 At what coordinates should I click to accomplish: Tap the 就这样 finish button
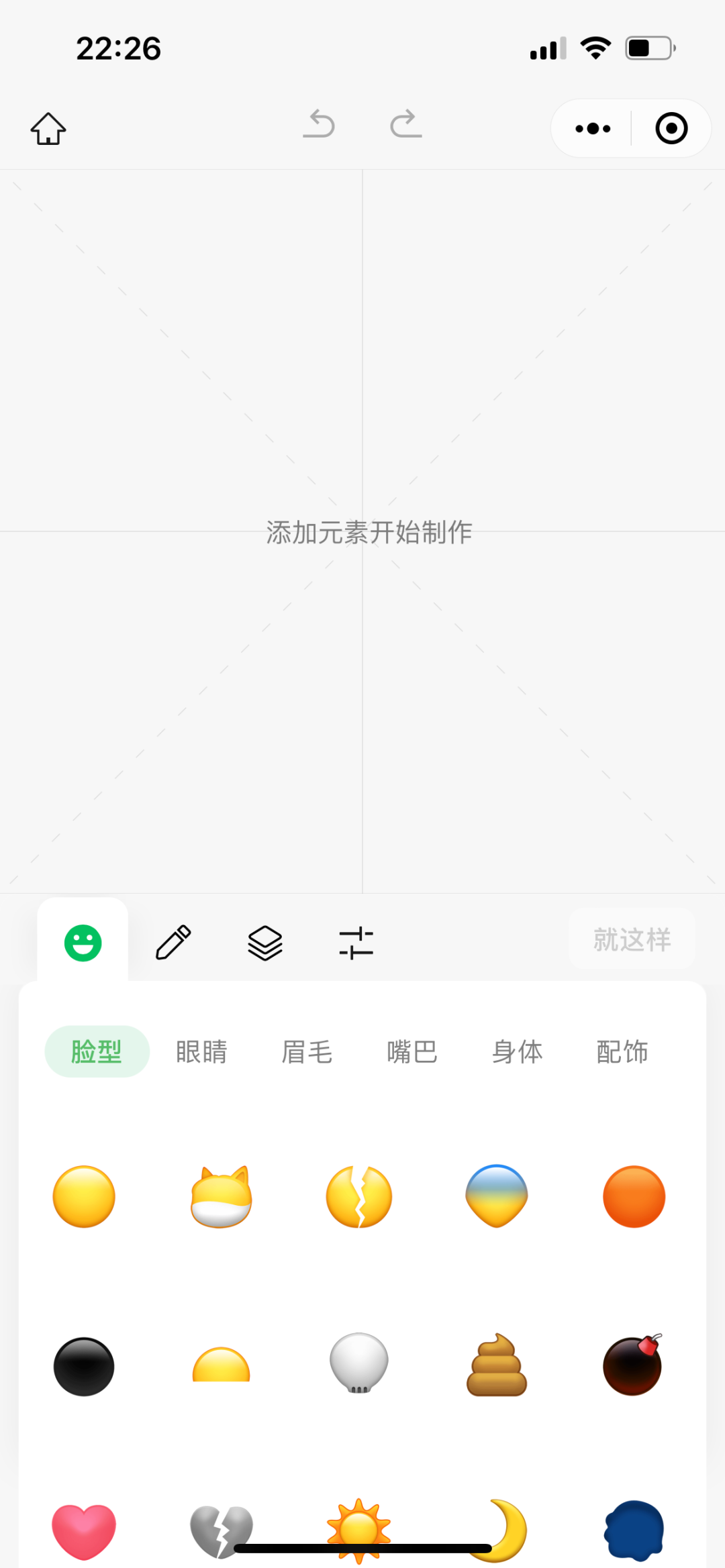click(x=631, y=939)
